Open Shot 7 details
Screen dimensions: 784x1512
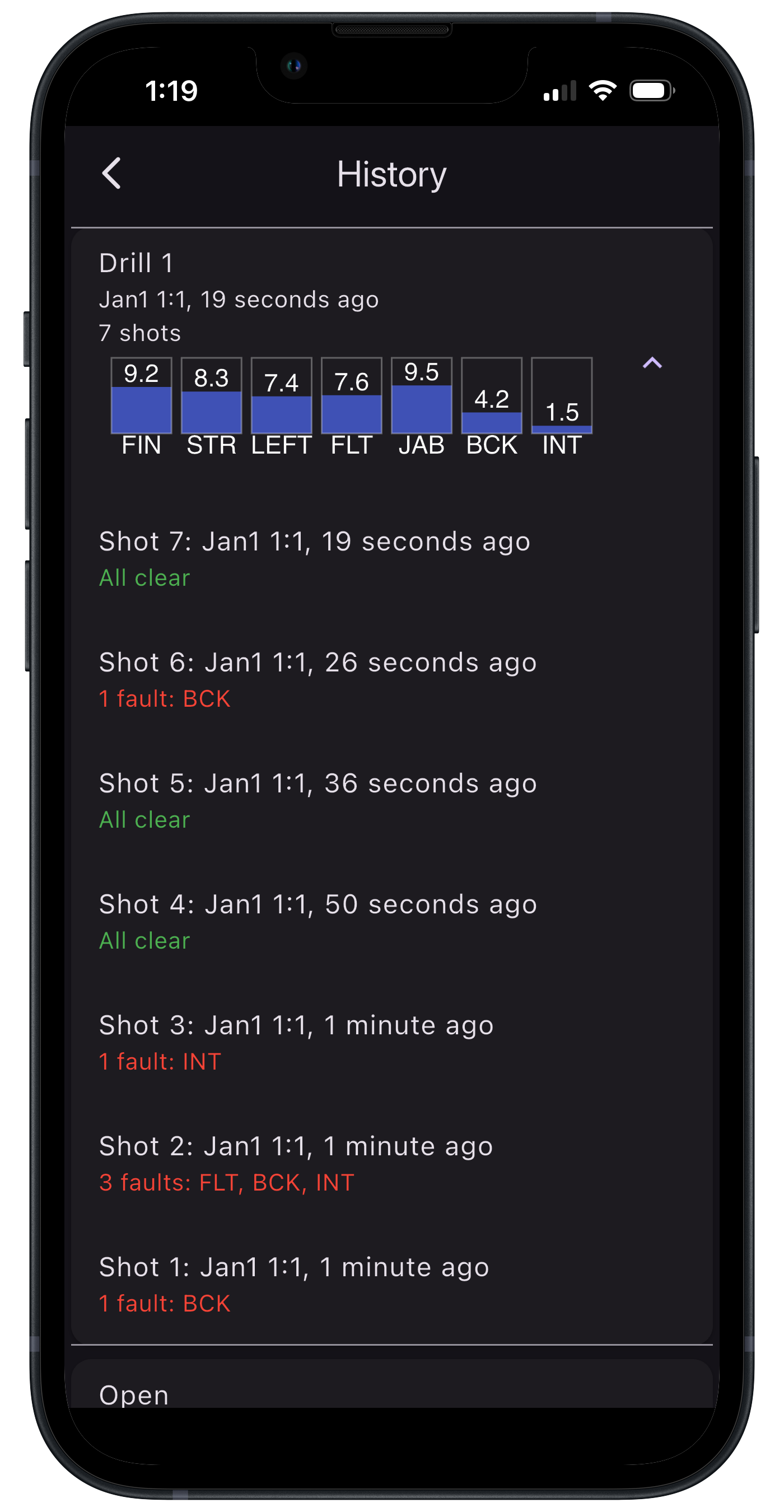(x=315, y=558)
